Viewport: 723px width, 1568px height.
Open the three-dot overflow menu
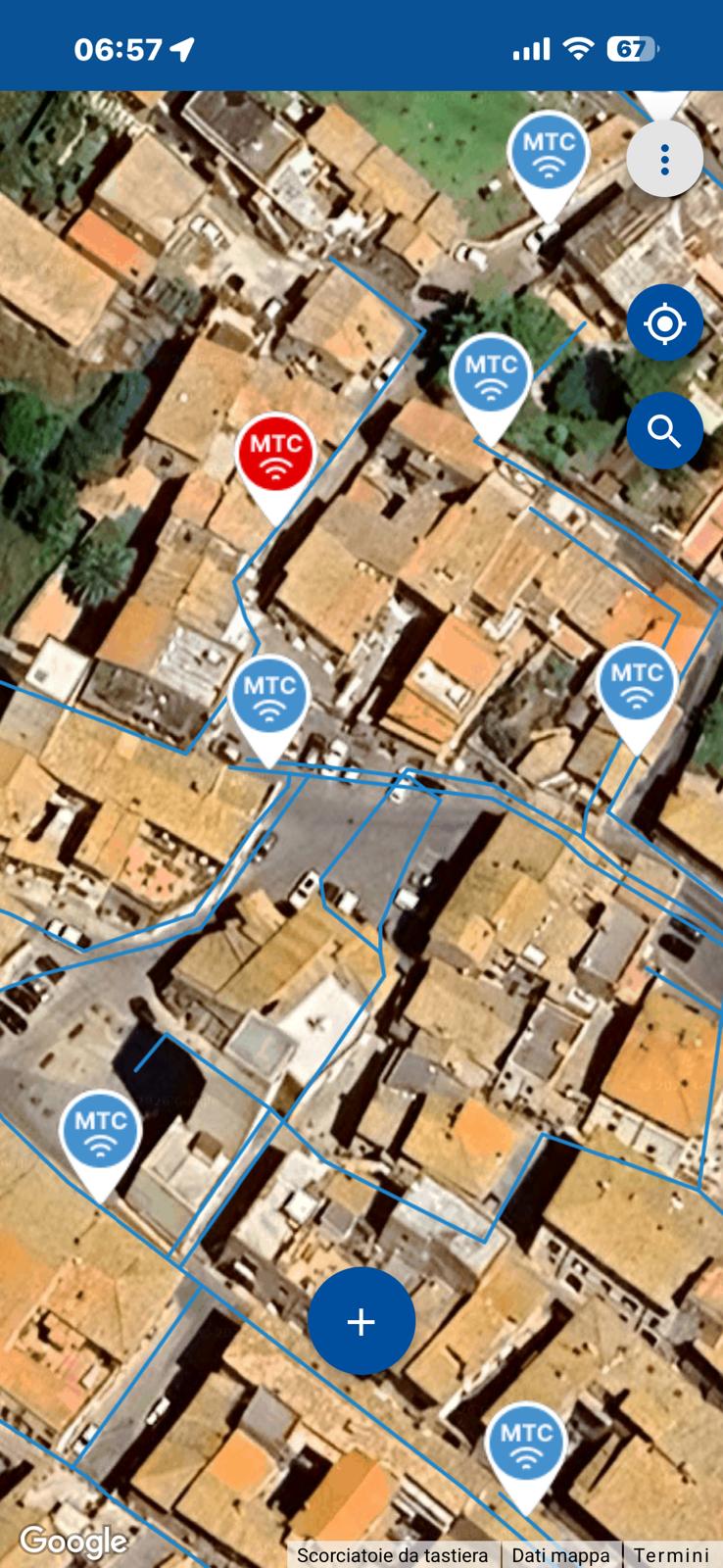tap(664, 158)
